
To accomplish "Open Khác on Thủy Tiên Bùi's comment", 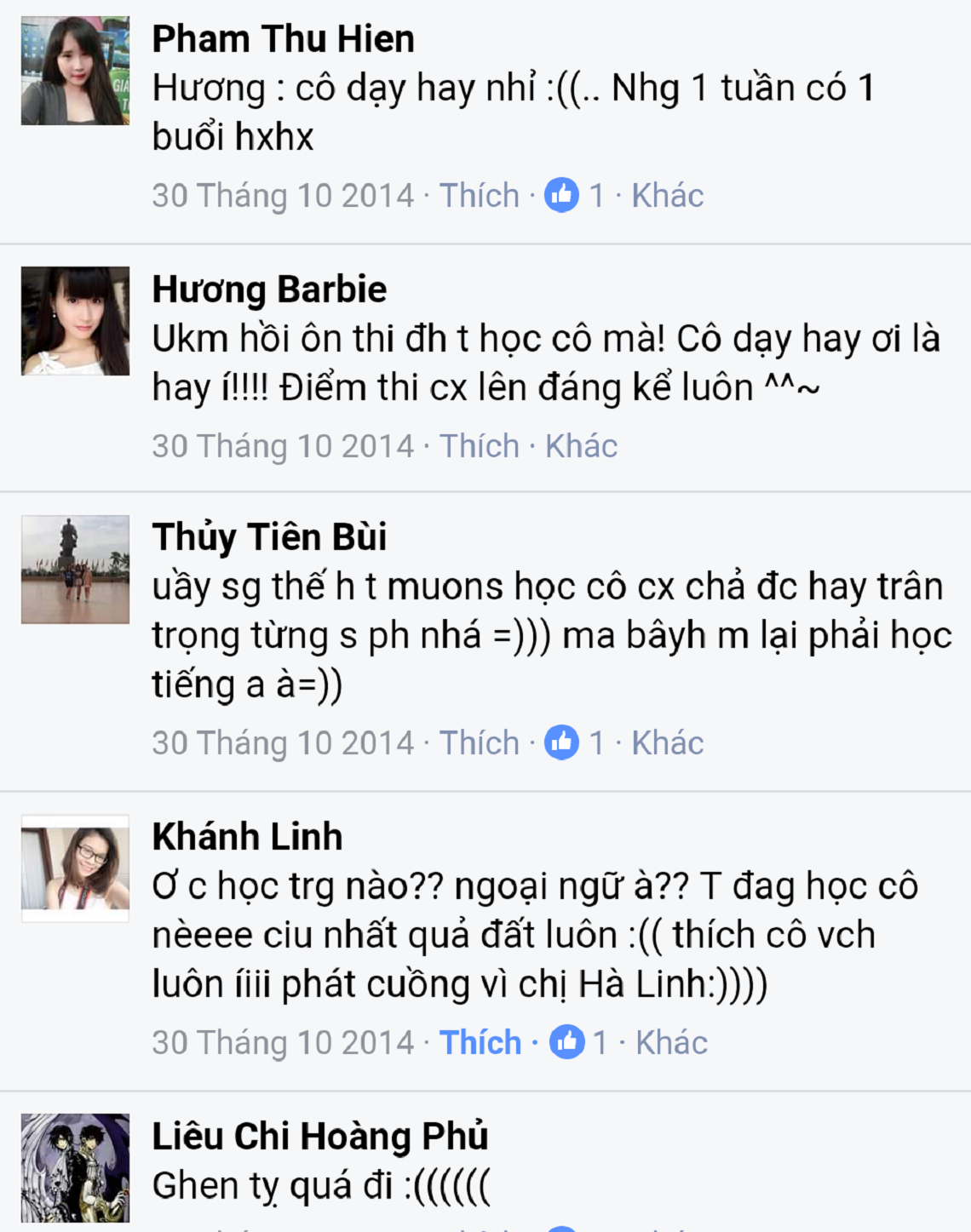I will tap(667, 743).
